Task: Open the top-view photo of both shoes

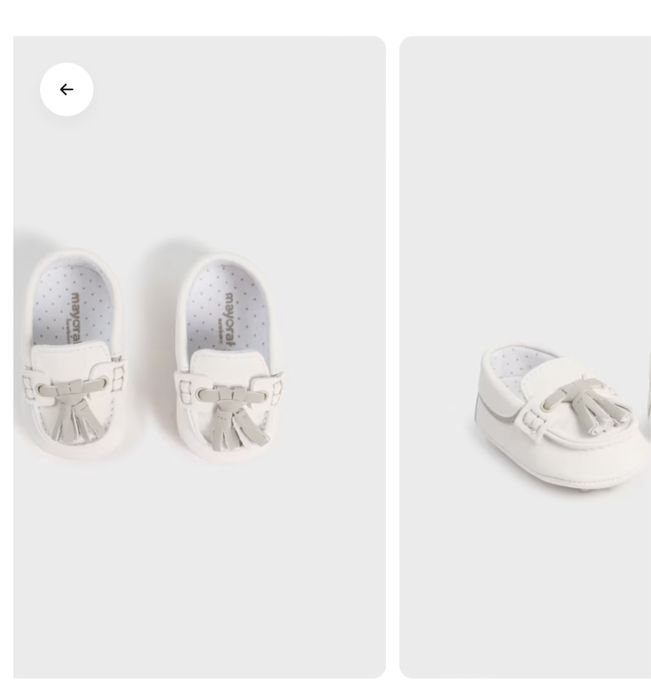Action: click(199, 357)
